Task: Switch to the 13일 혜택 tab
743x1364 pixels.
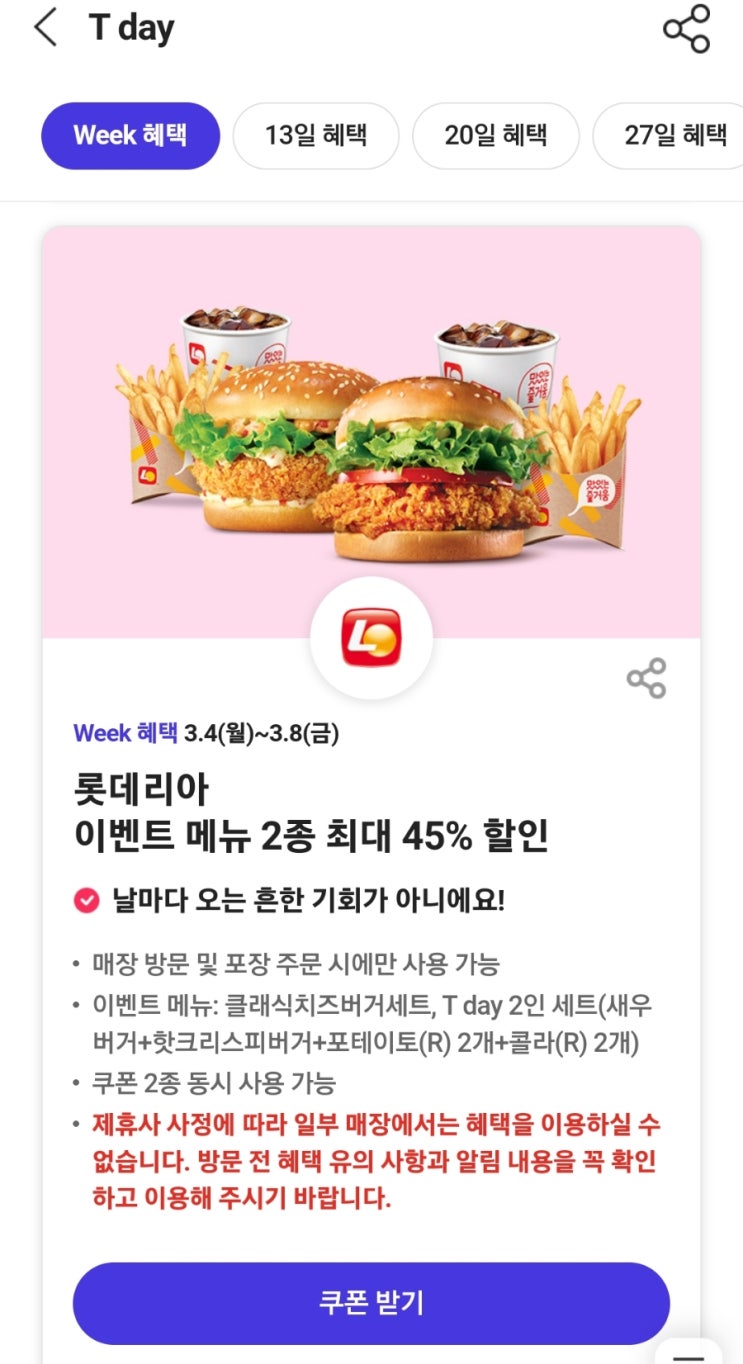Action: 316,136
